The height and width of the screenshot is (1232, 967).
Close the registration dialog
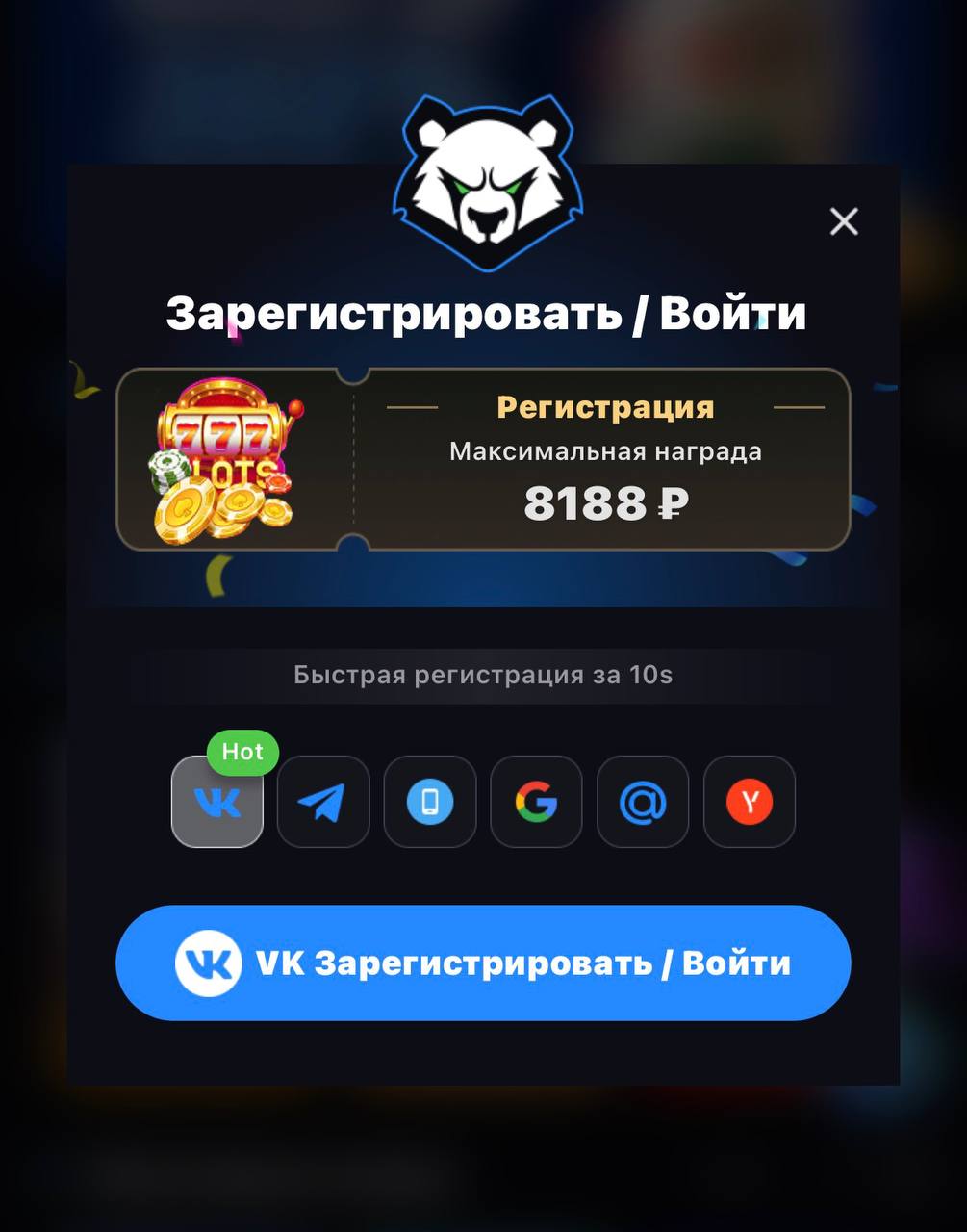(x=844, y=222)
